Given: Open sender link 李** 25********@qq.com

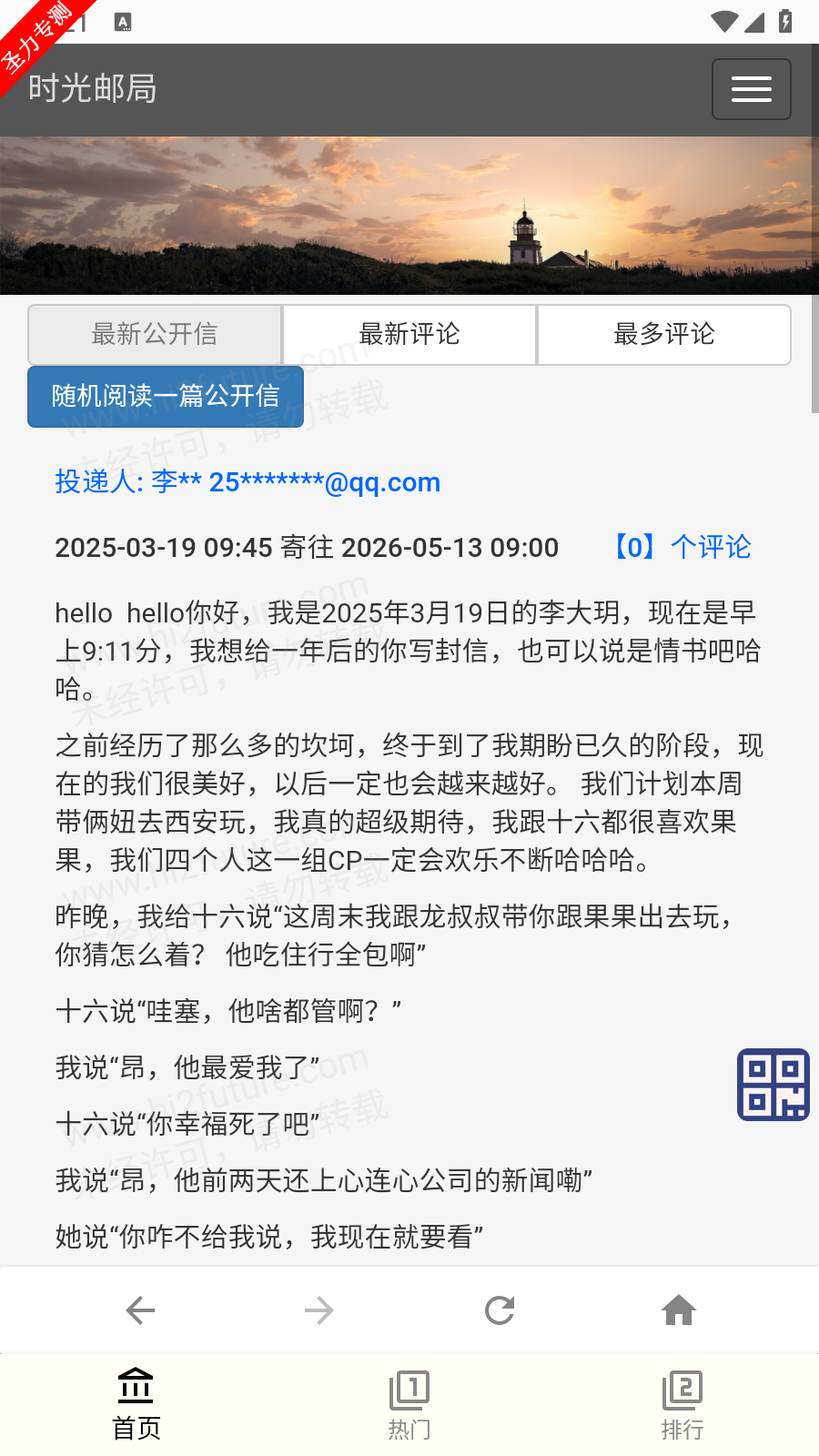Looking at the screenshot, I should tap(248, 481).
